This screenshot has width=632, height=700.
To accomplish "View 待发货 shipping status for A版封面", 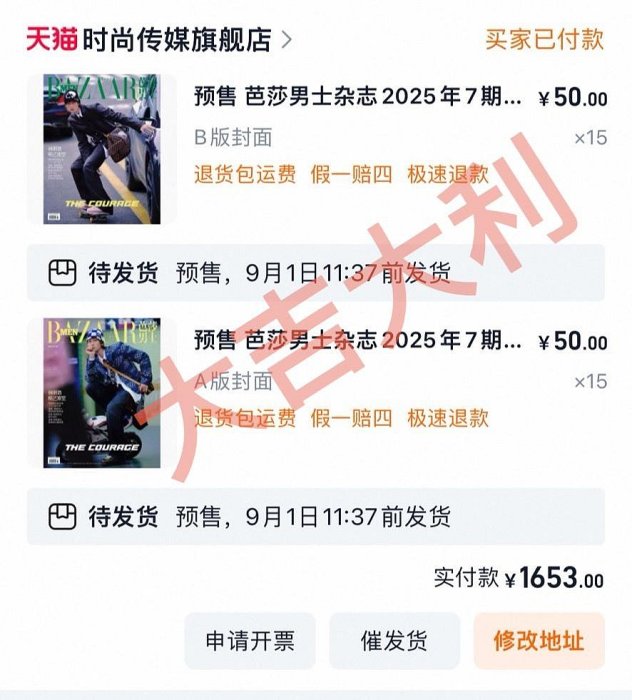I will [315, 517].
